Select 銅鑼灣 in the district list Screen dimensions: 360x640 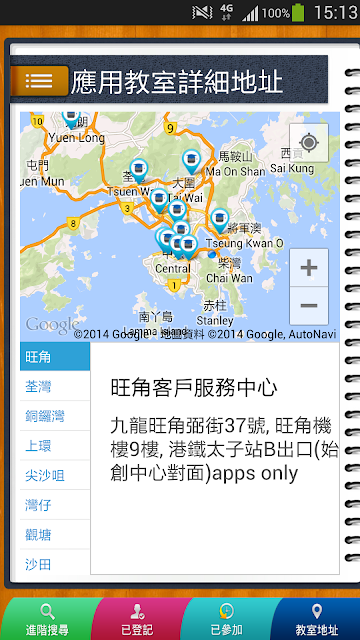pyautogui.click(x=55, y=416)
